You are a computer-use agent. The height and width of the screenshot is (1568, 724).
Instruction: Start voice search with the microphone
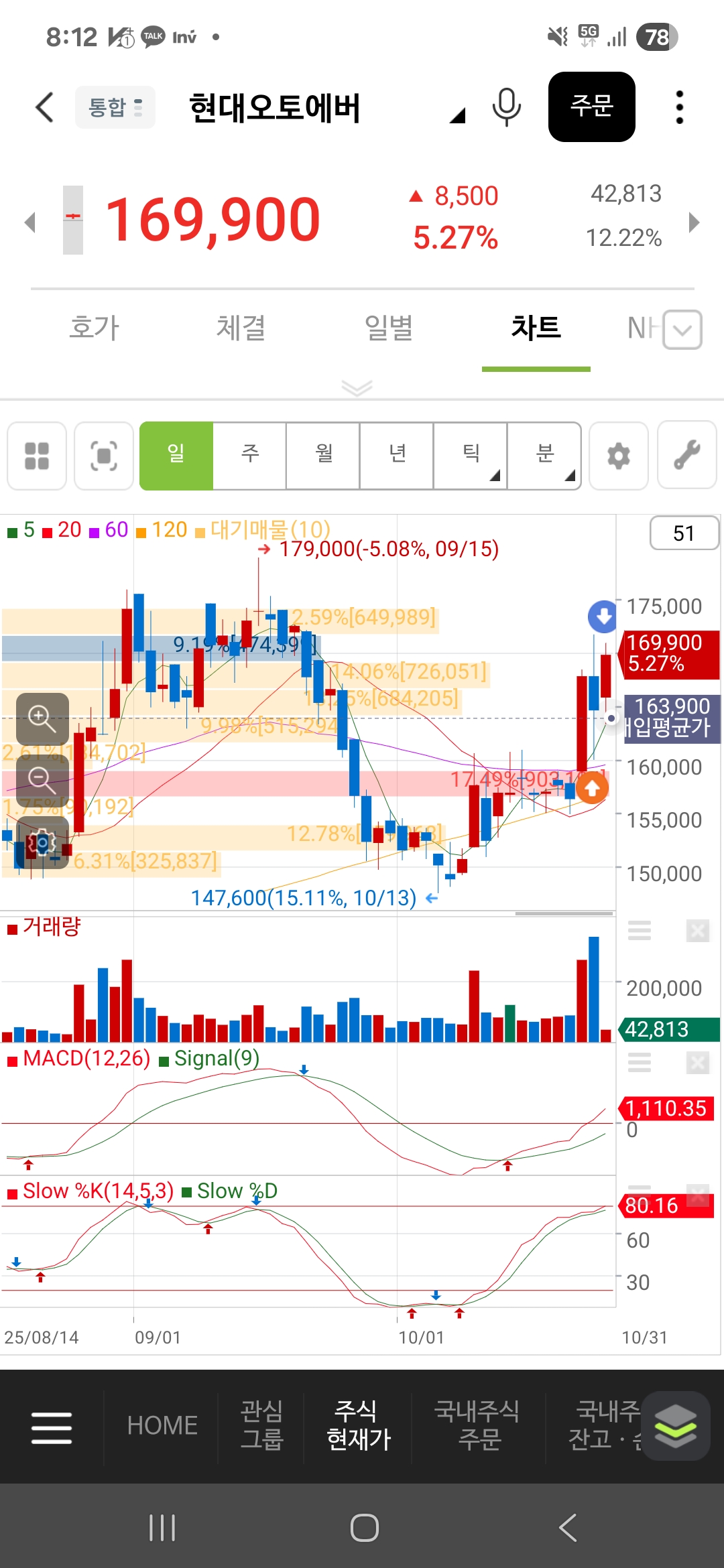506,107
